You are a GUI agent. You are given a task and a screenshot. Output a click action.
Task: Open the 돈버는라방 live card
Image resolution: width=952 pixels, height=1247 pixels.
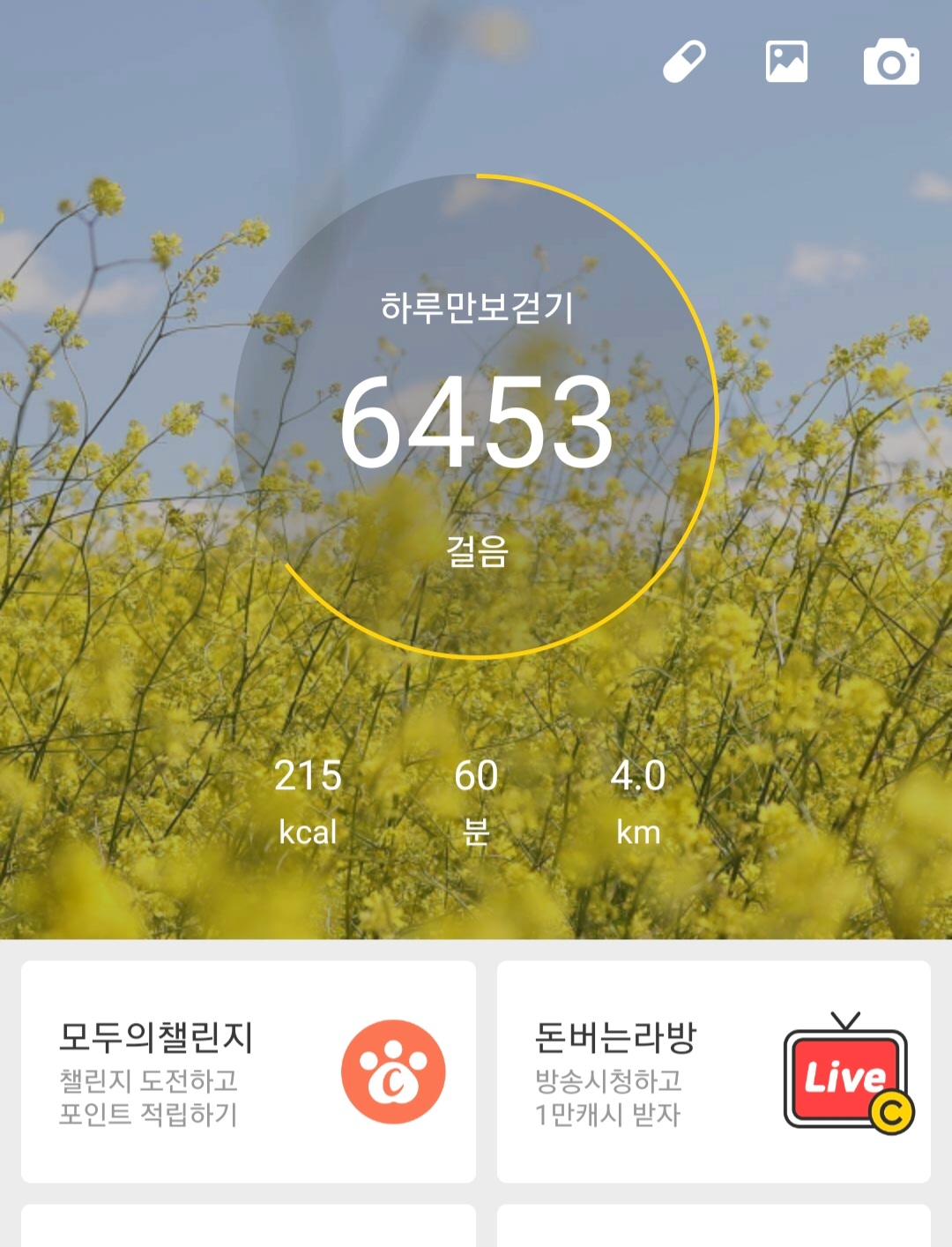(713, 1072)
